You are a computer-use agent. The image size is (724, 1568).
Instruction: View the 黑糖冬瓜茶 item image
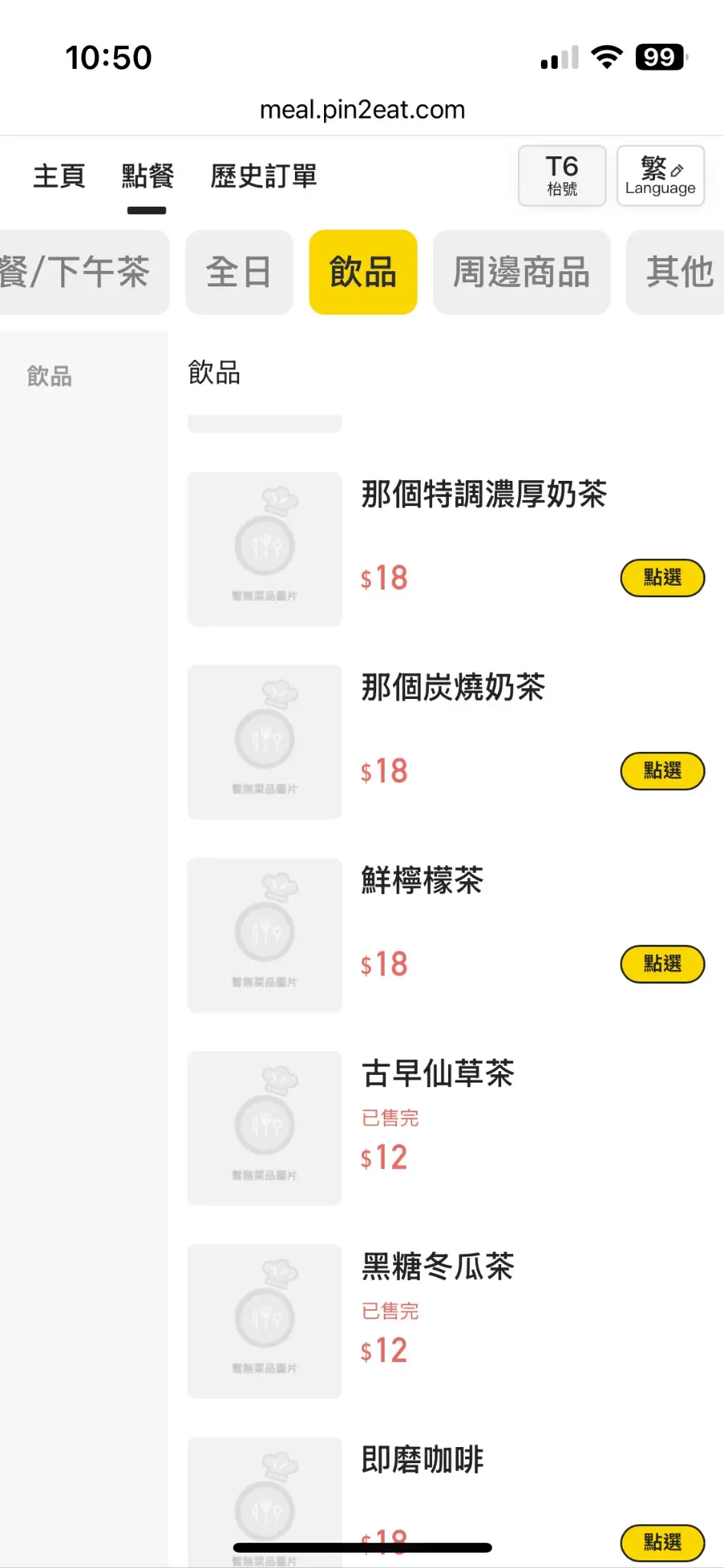tap(264, 1321)
